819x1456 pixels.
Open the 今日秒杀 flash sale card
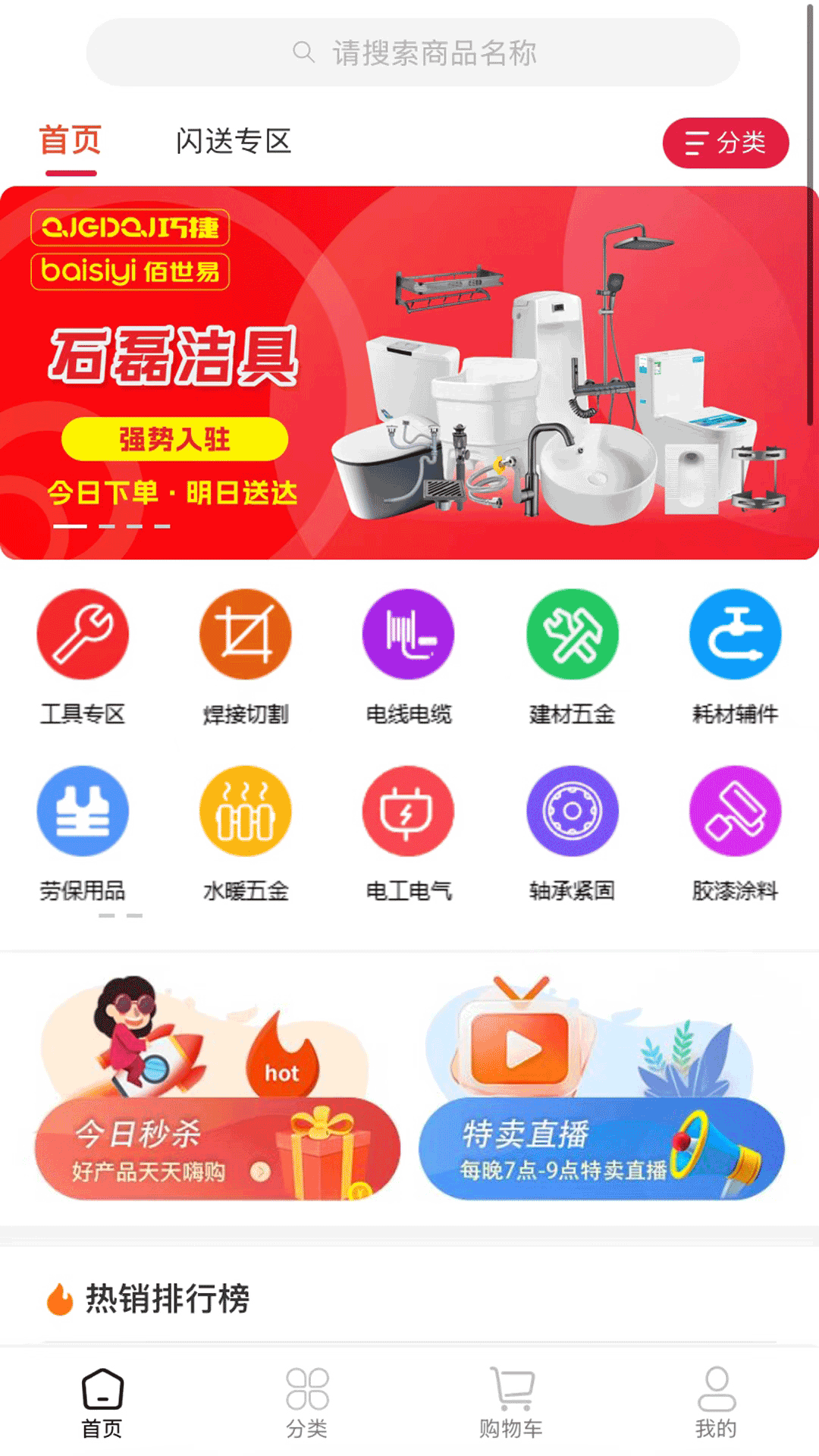(x=217, y=1146)
